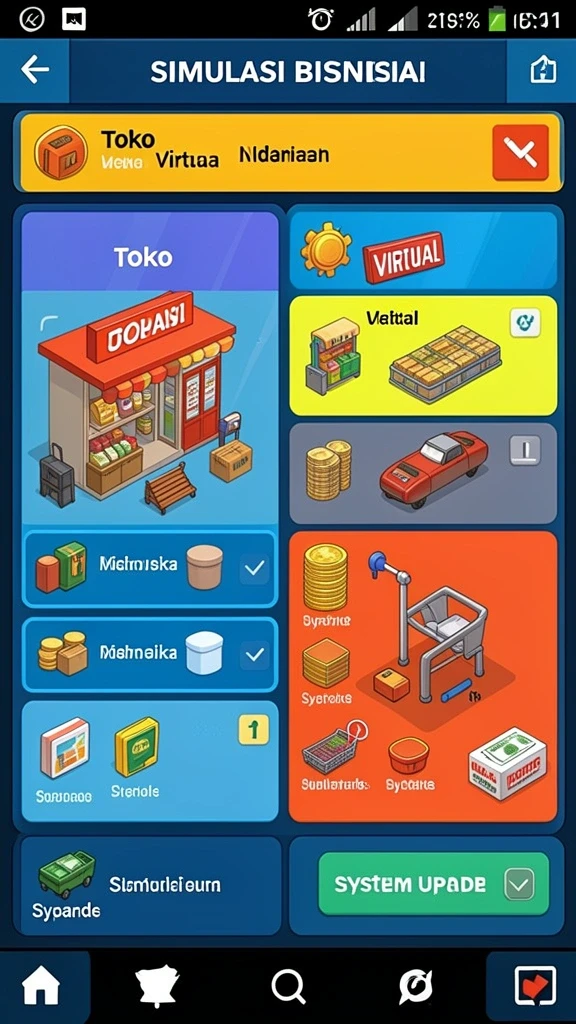The image size is (576, 1024).
Task: Open the home icon in the title bar
Action: click(x=543, y=70)
